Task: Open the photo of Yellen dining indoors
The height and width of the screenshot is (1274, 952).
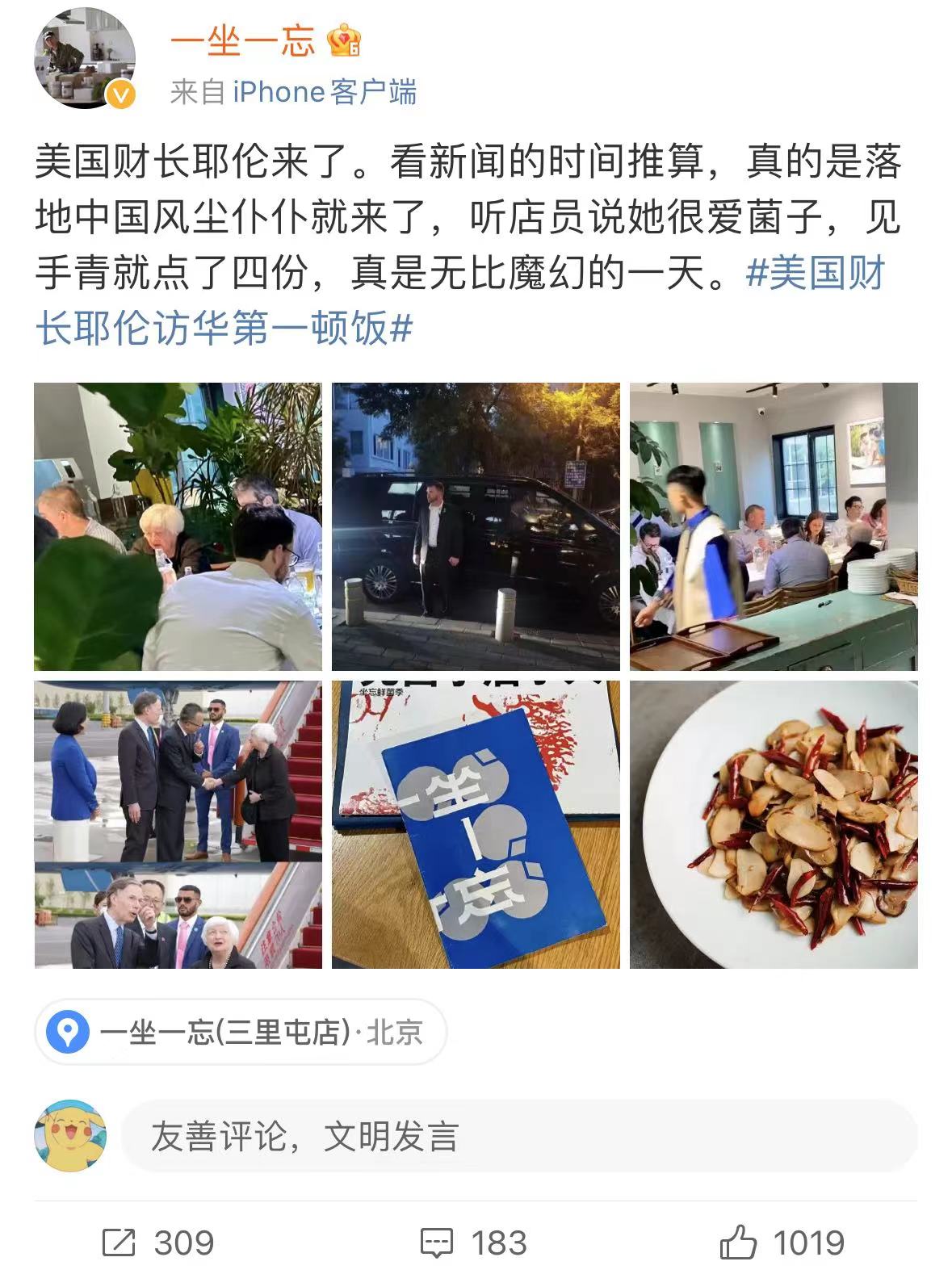Action: coord(179,530)
